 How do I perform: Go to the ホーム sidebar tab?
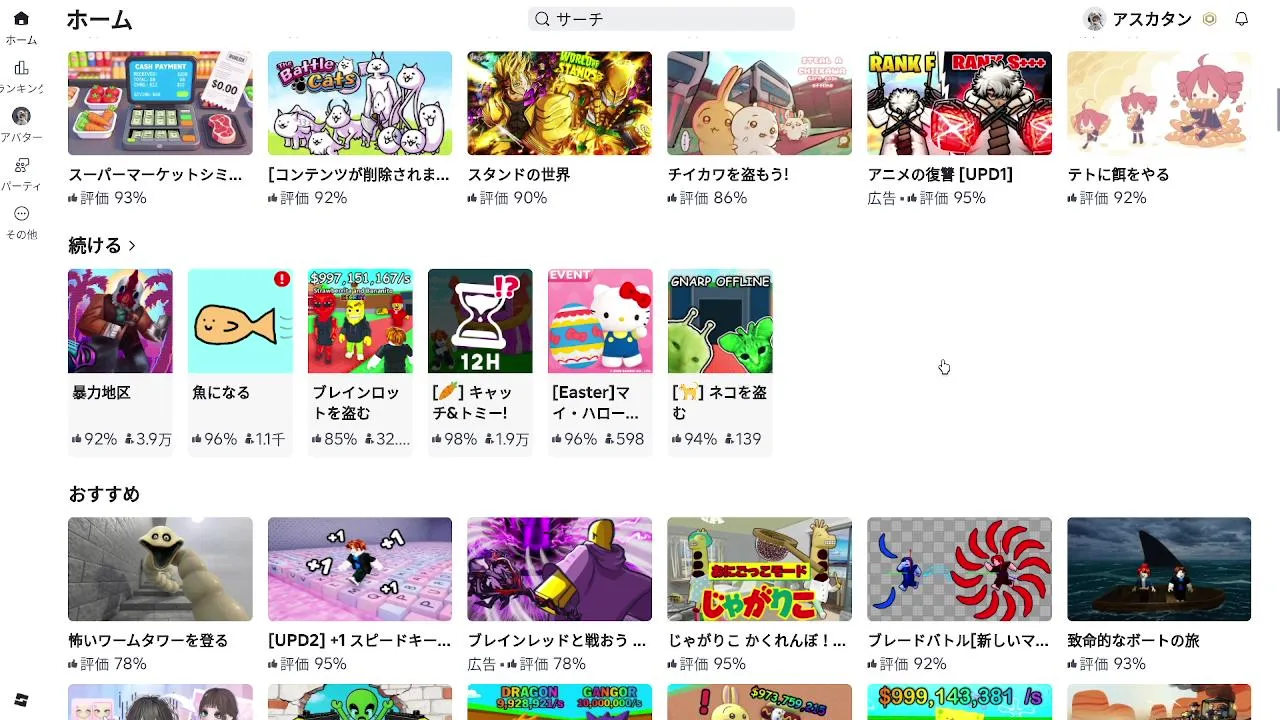21,27
